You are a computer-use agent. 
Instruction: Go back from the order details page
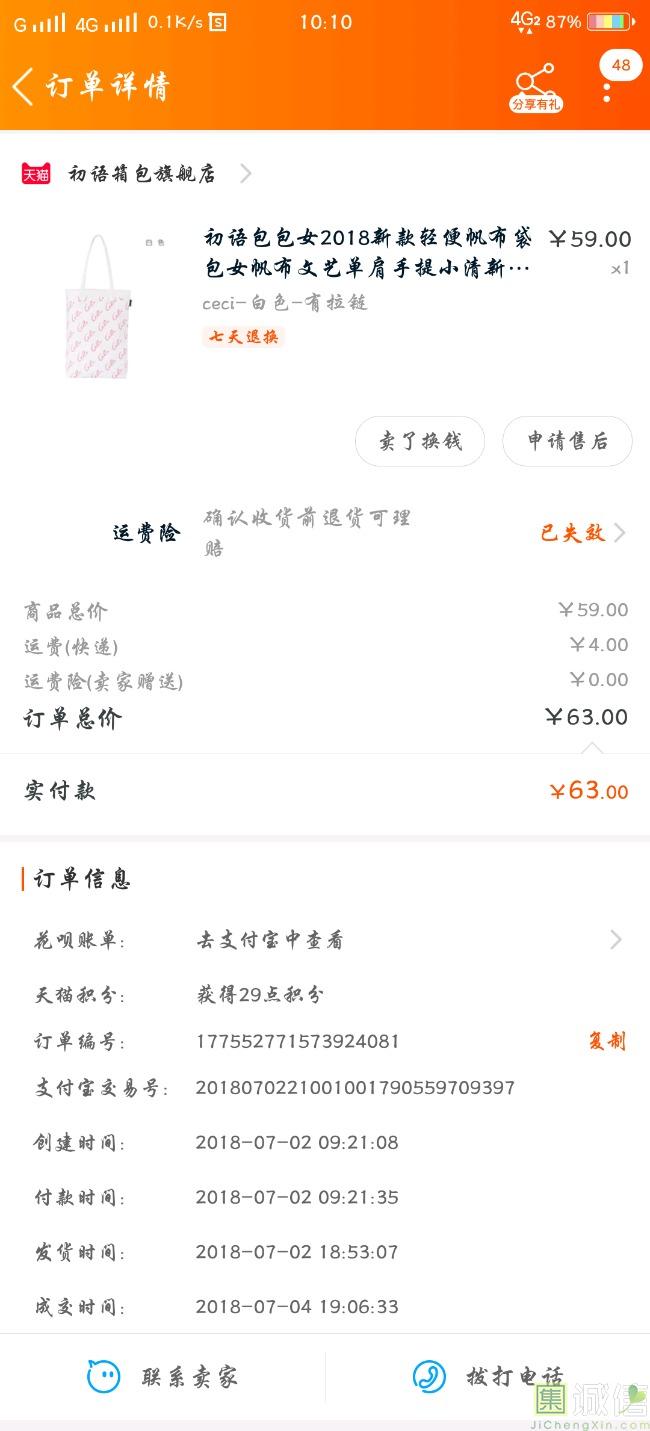(x=24, y=87)
